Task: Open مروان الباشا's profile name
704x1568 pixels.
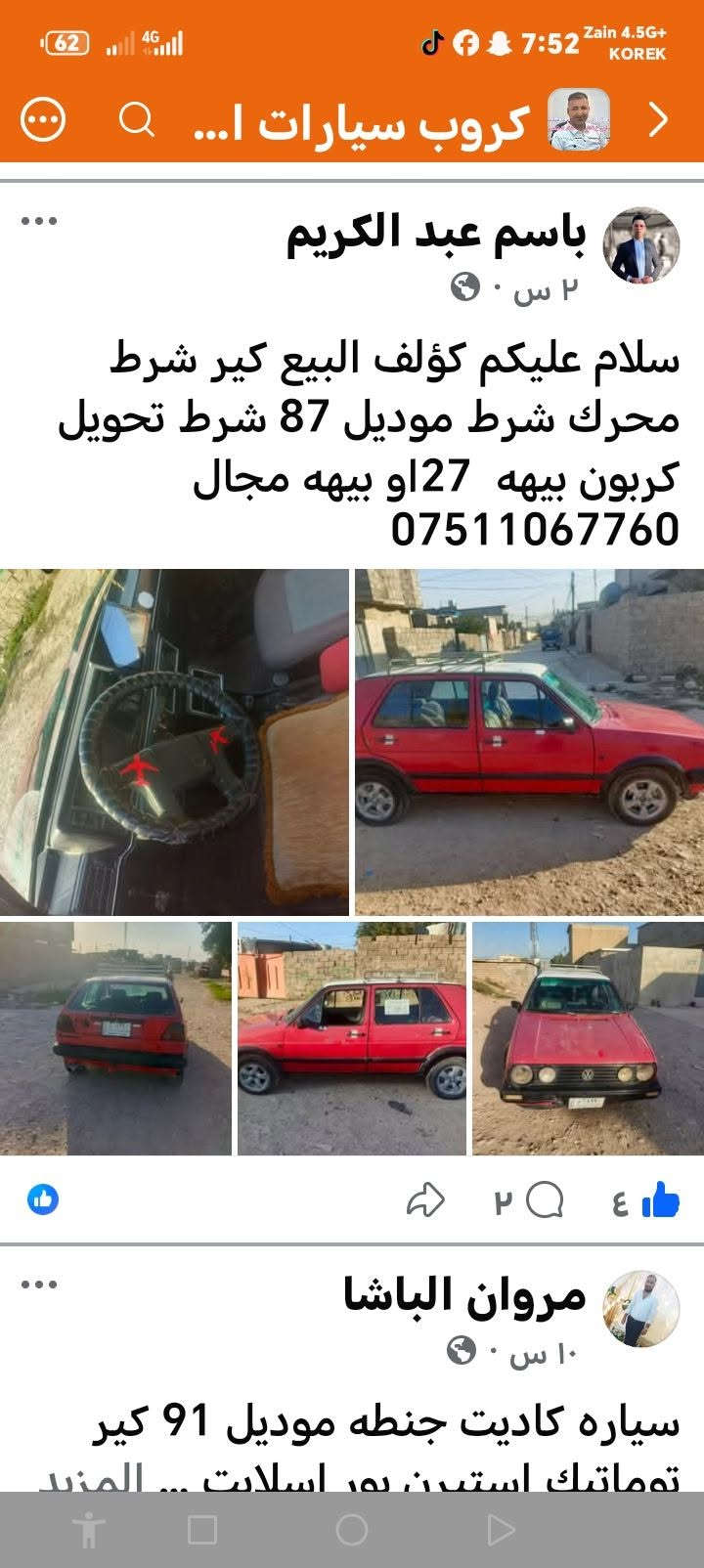Action: tap(465, 1295)
